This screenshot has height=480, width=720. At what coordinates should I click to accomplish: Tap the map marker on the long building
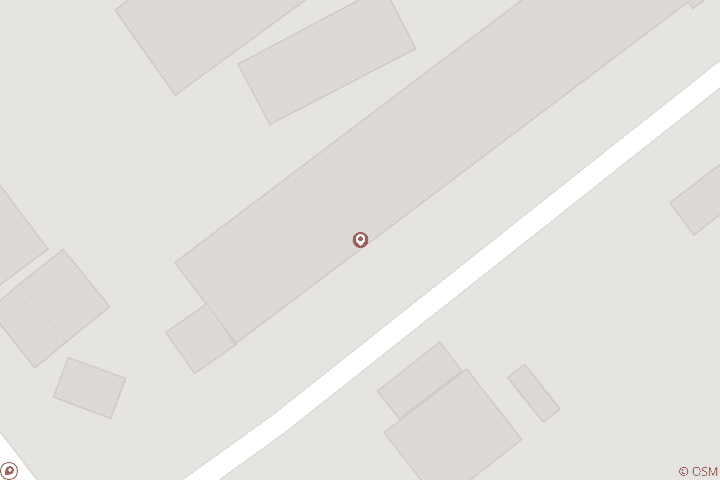(x=360, y=239)
